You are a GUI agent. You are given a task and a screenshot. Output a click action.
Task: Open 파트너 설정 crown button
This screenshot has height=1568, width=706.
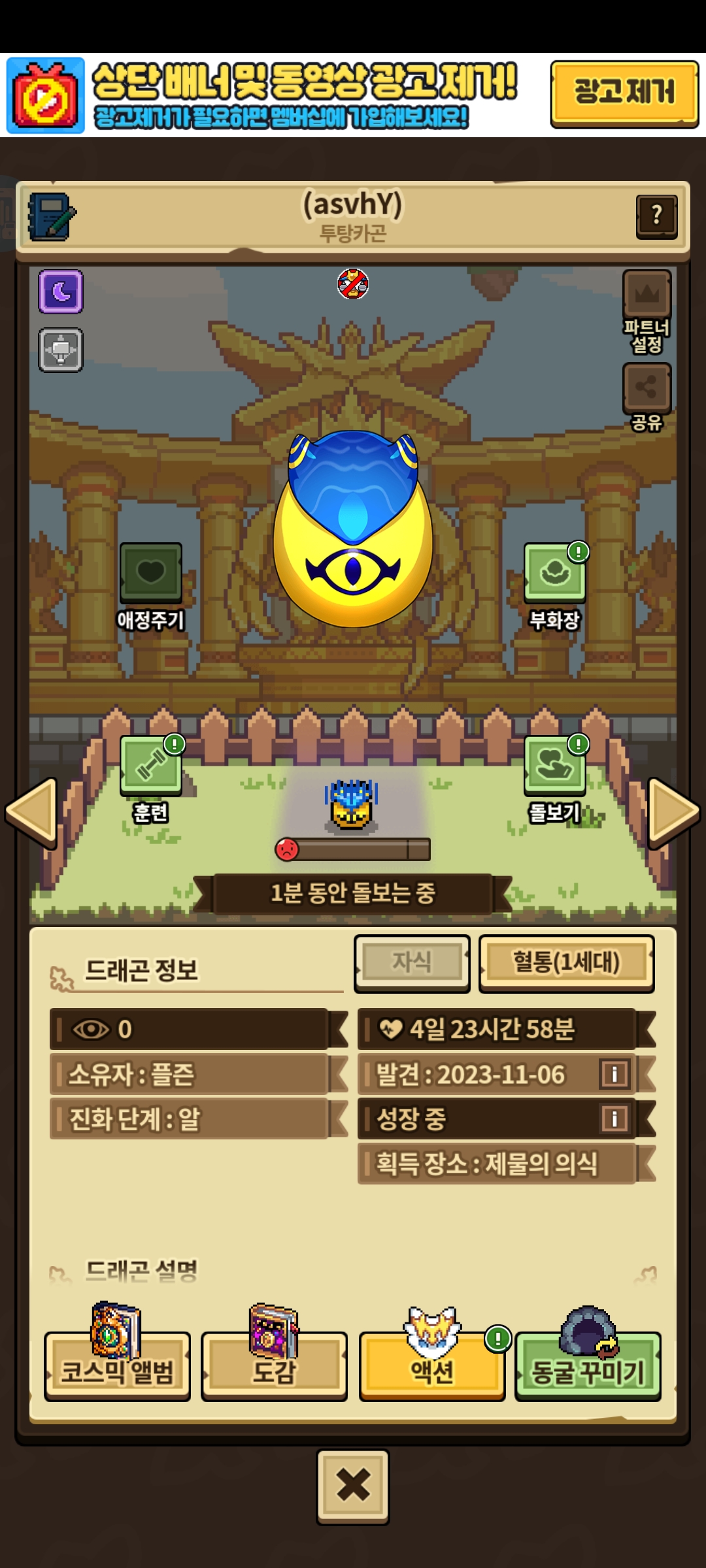647,312
